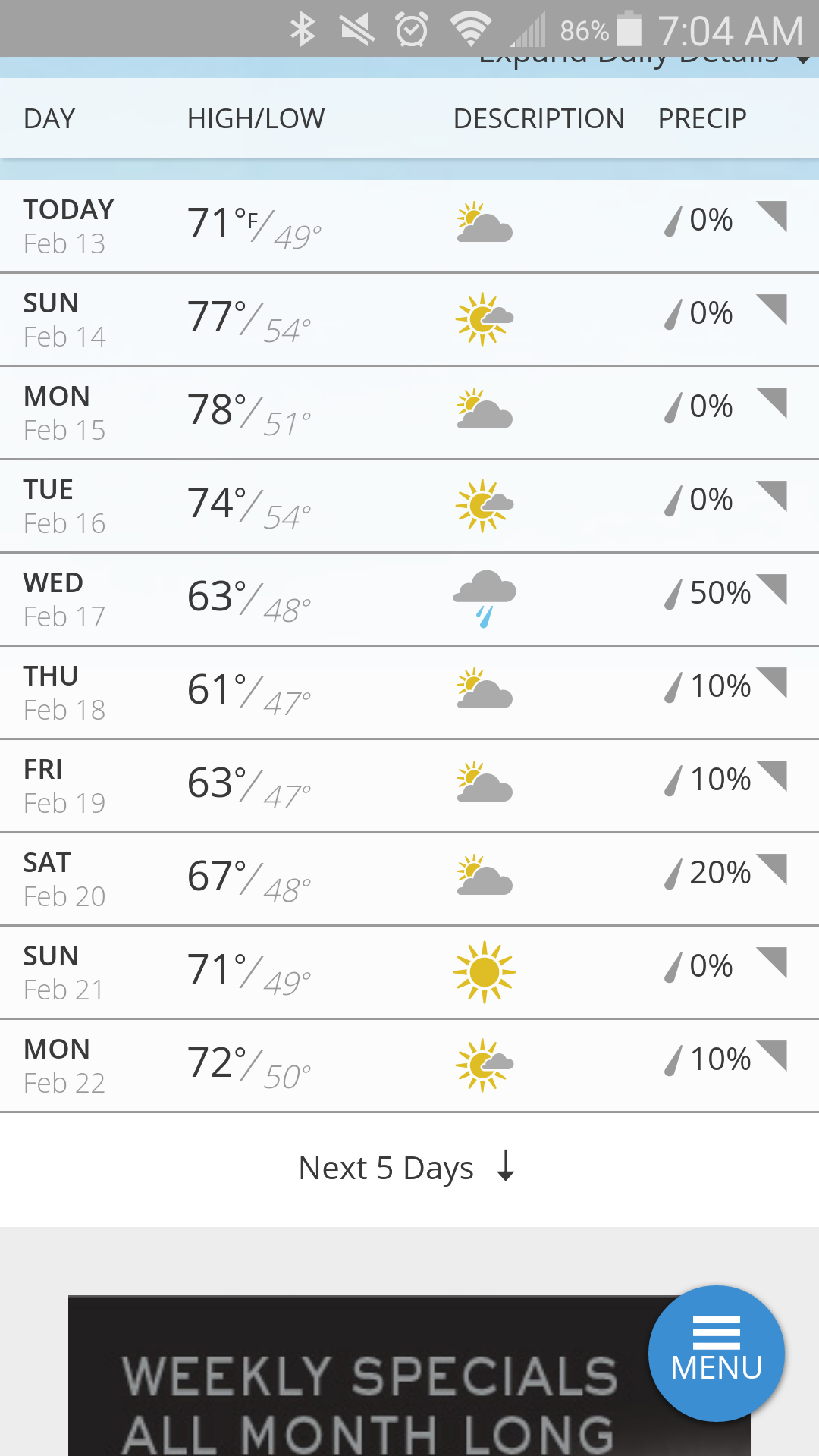The image size is (819, 1456).
Task: Open the blue MENU button
Action: (x=716, y=1354)
